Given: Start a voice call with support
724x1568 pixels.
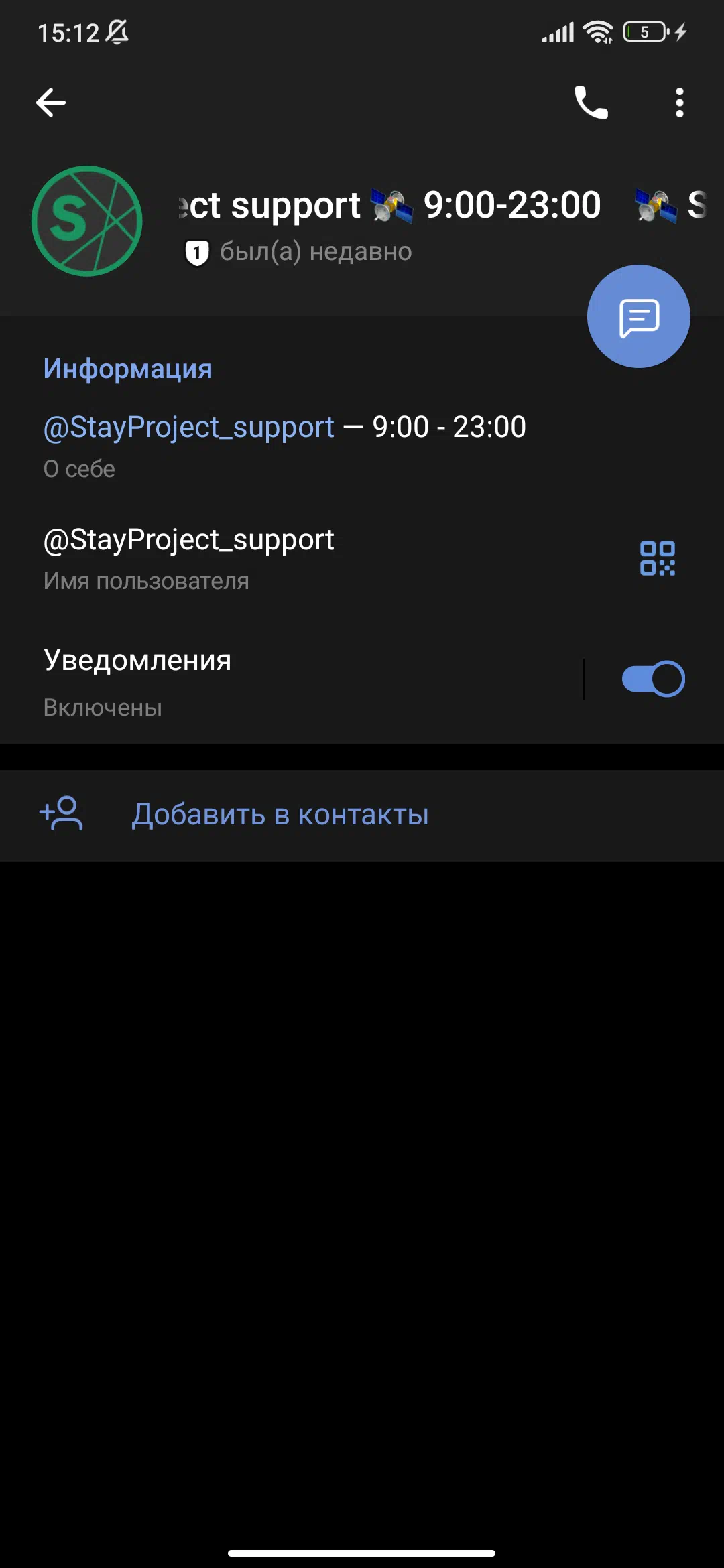Looking at the screenshot, I should 591,103.
